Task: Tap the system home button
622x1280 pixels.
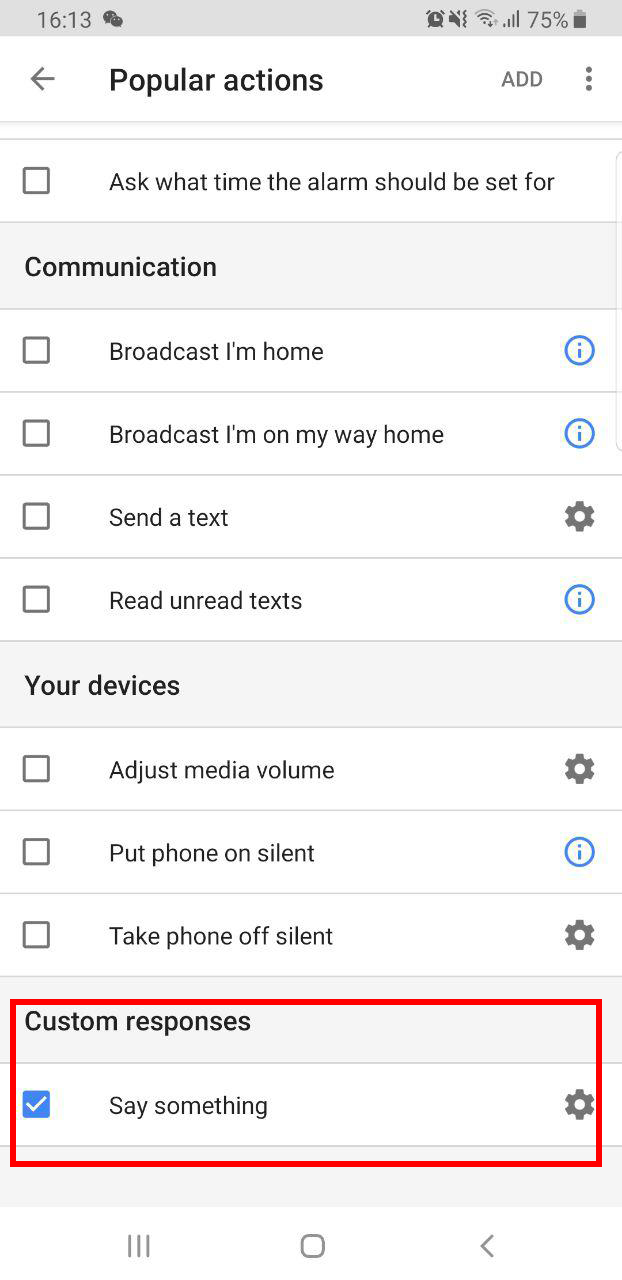Action: click(312, 1245)
